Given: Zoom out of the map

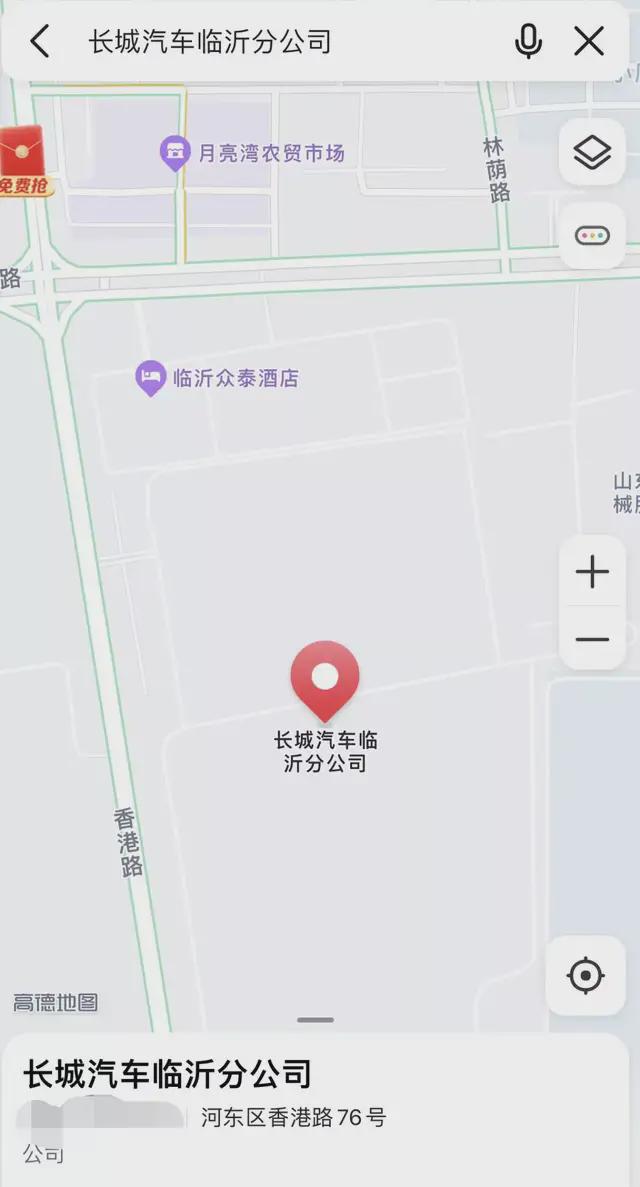Looking at the screenshot, I should [592, 639].
